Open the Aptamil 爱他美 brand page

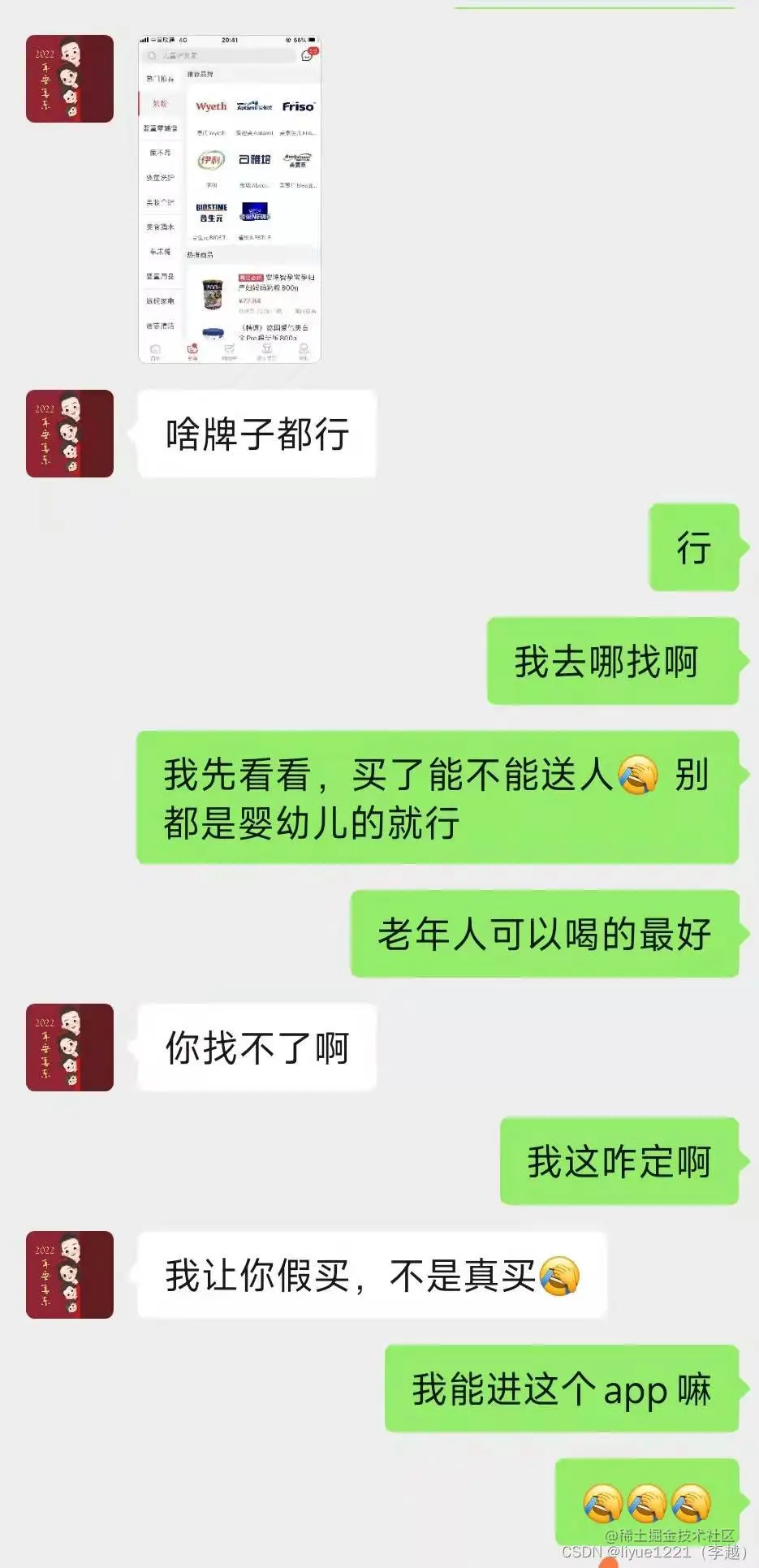253,106
